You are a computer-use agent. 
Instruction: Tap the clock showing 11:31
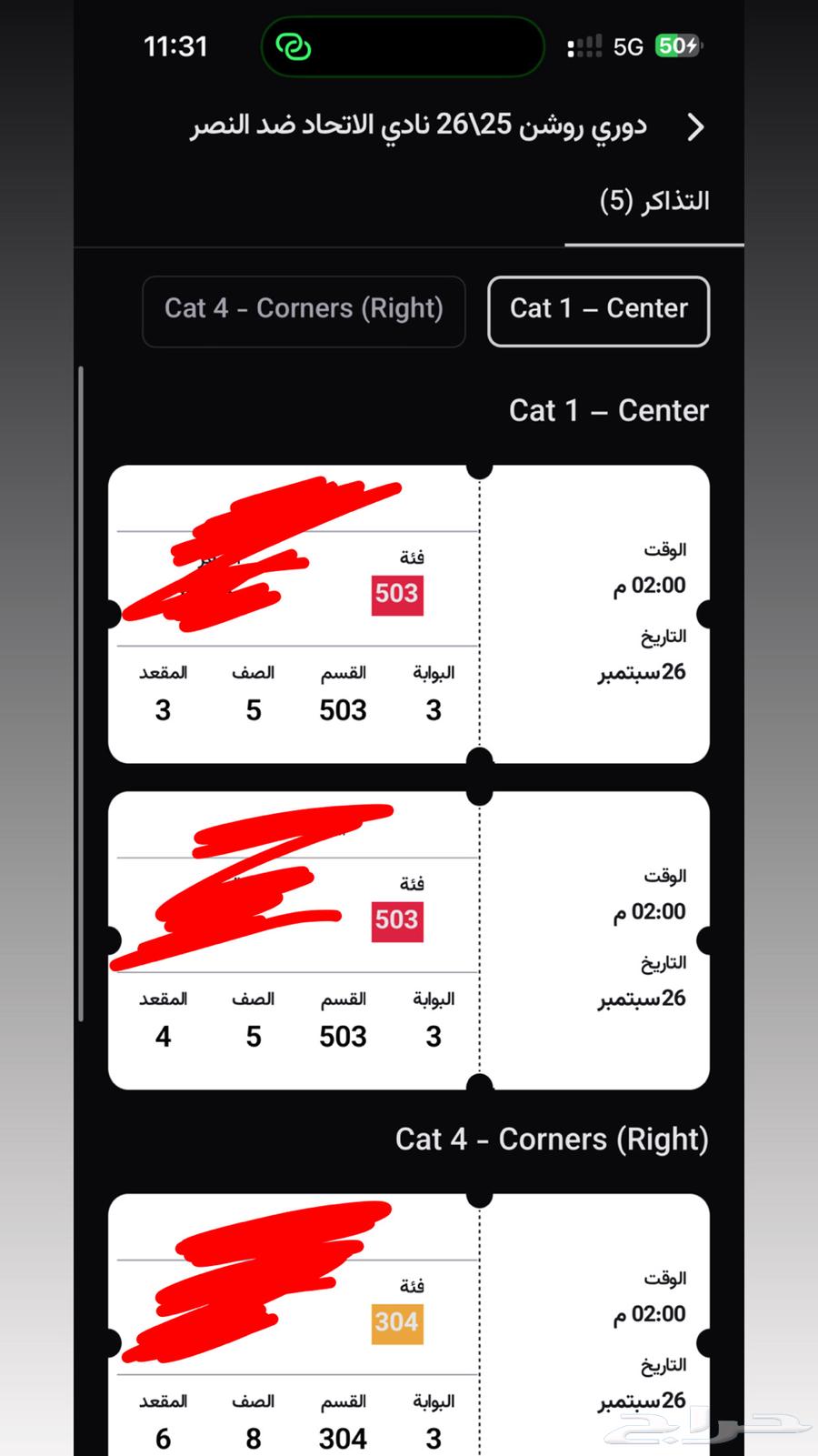175,45
